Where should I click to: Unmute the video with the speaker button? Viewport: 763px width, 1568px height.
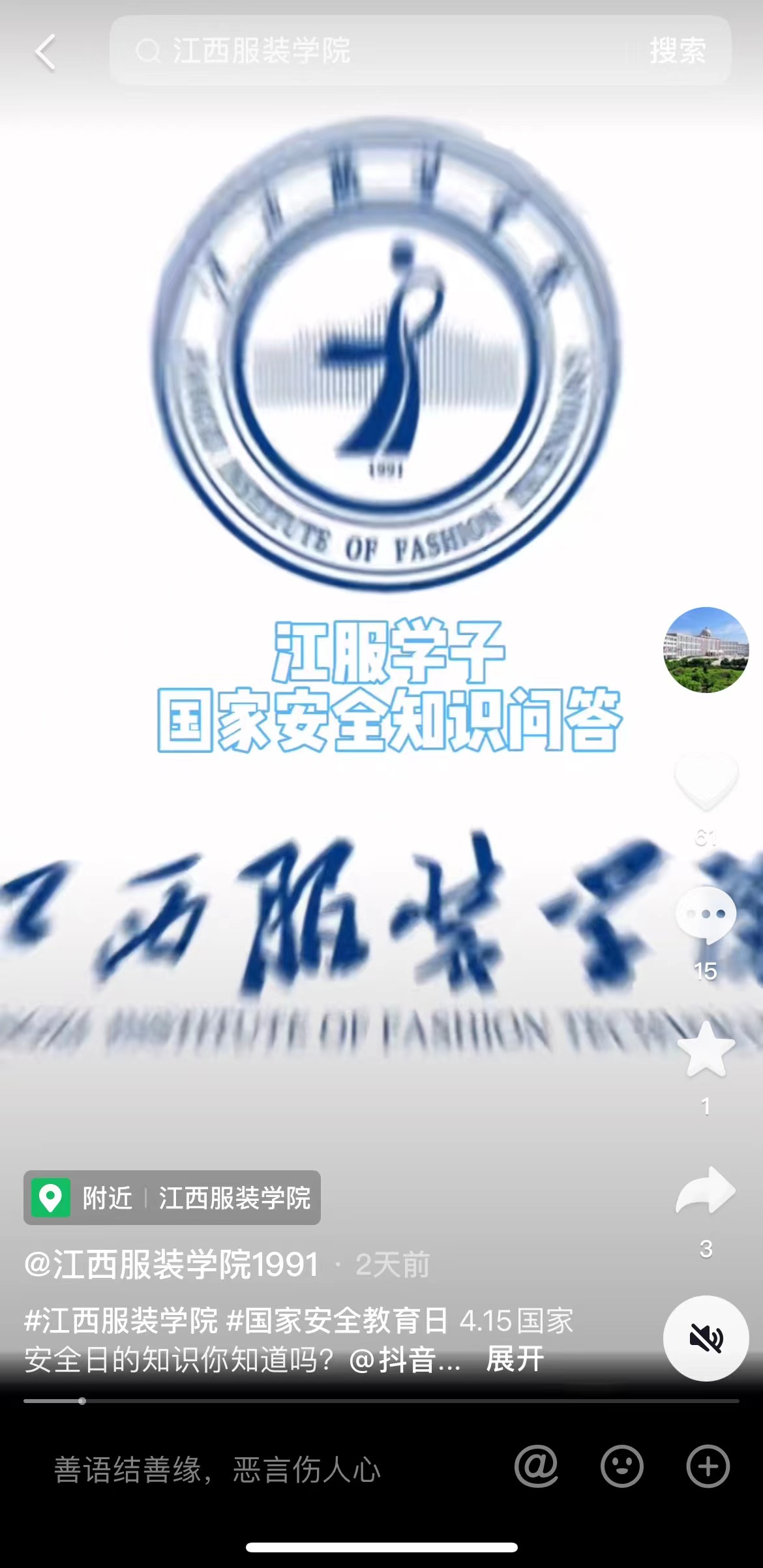(x=706, y=1338)
